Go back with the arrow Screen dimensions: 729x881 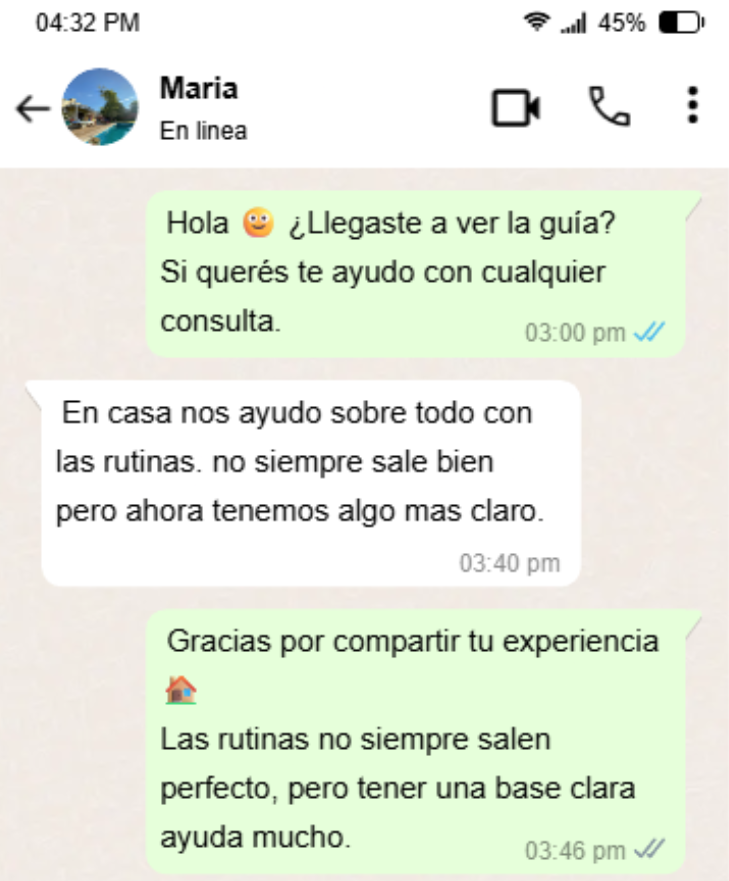tap(33, 108)
